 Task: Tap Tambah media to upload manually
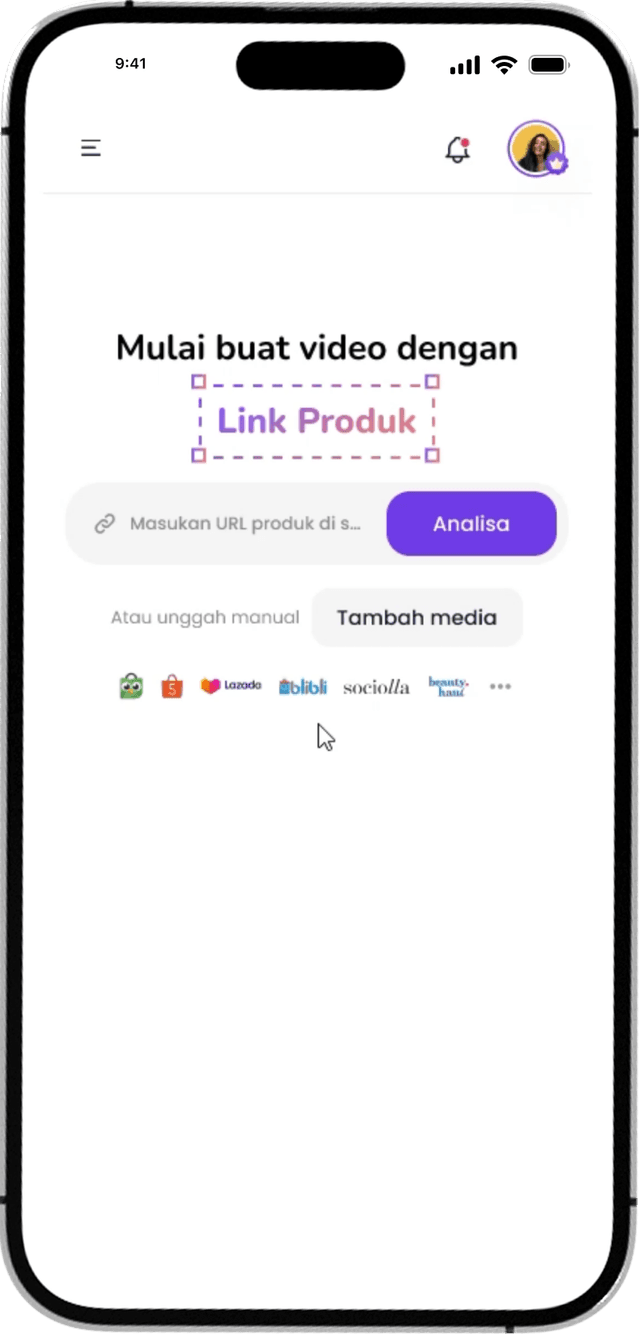(416, 618)
